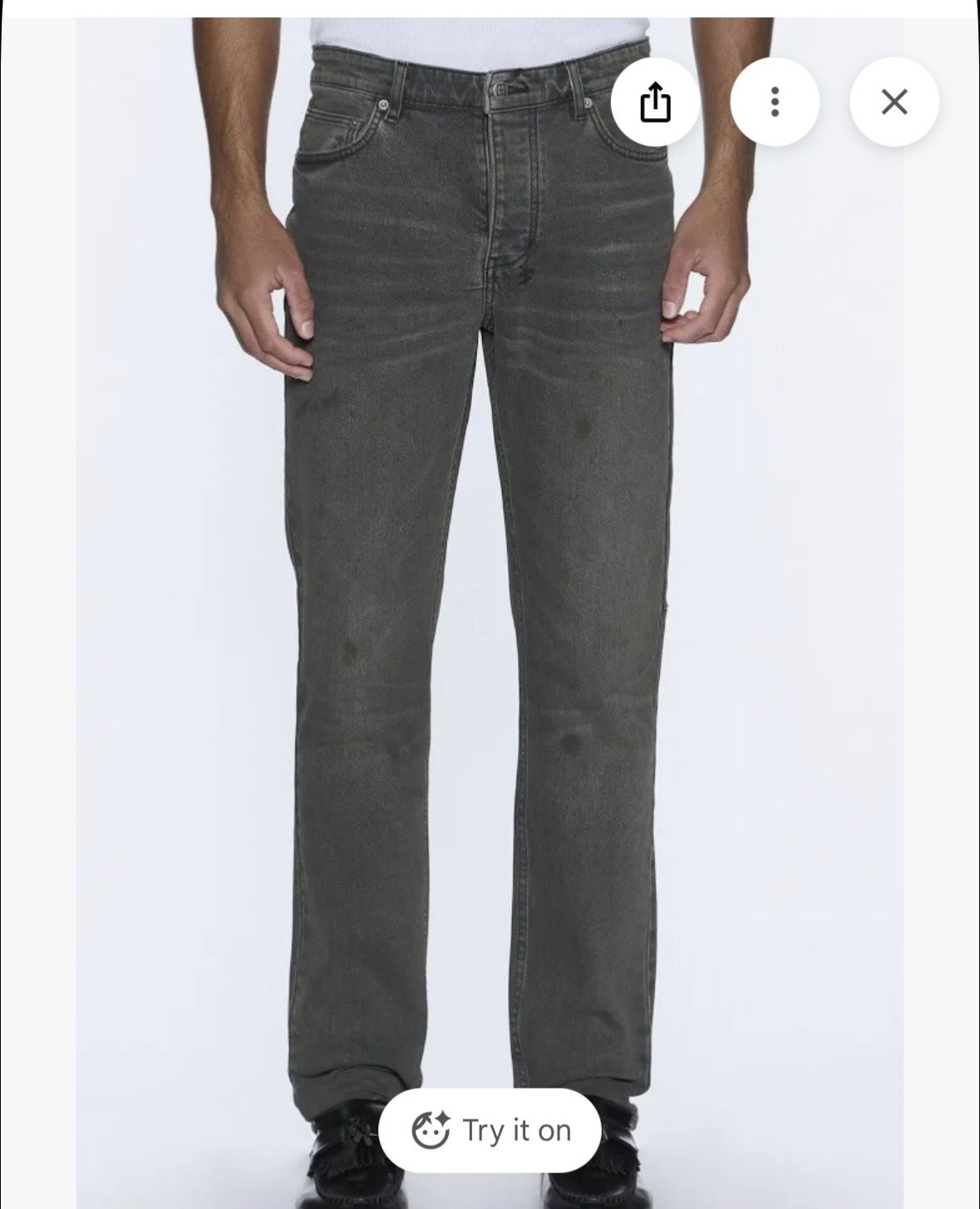The height and width of the screenshot is (1209, 980).
Task: Tap the Try it on button
Action: coord(490,1130)
